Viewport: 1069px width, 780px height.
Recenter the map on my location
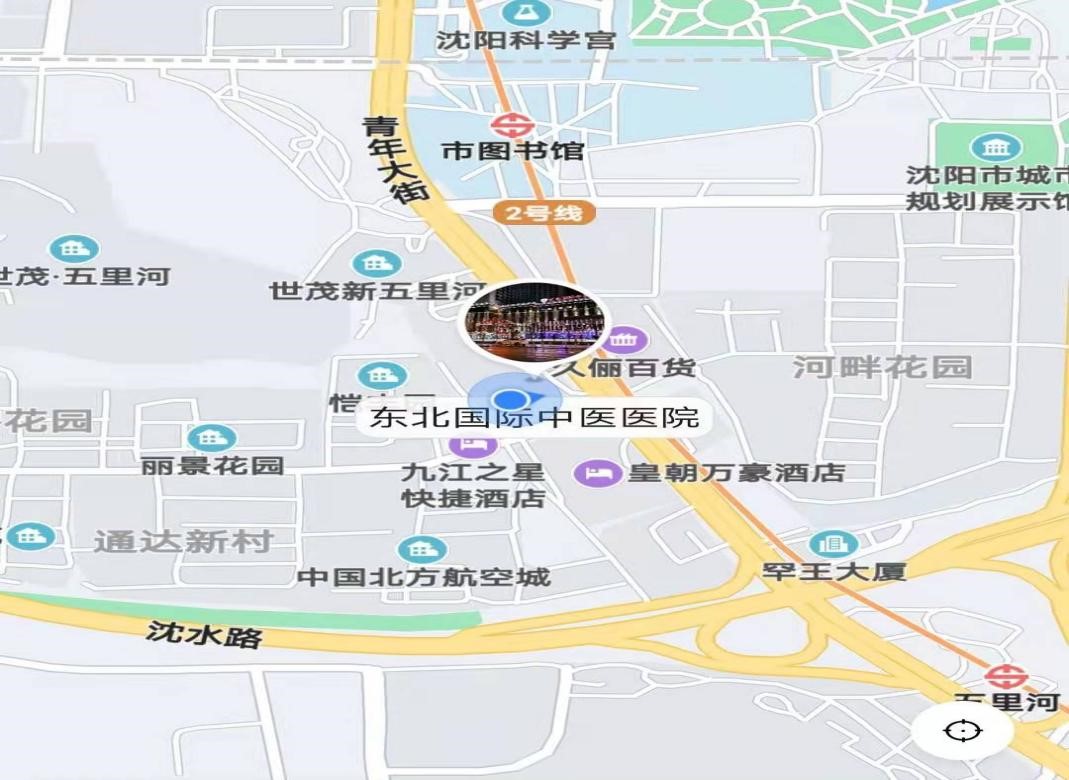point(962,730)
